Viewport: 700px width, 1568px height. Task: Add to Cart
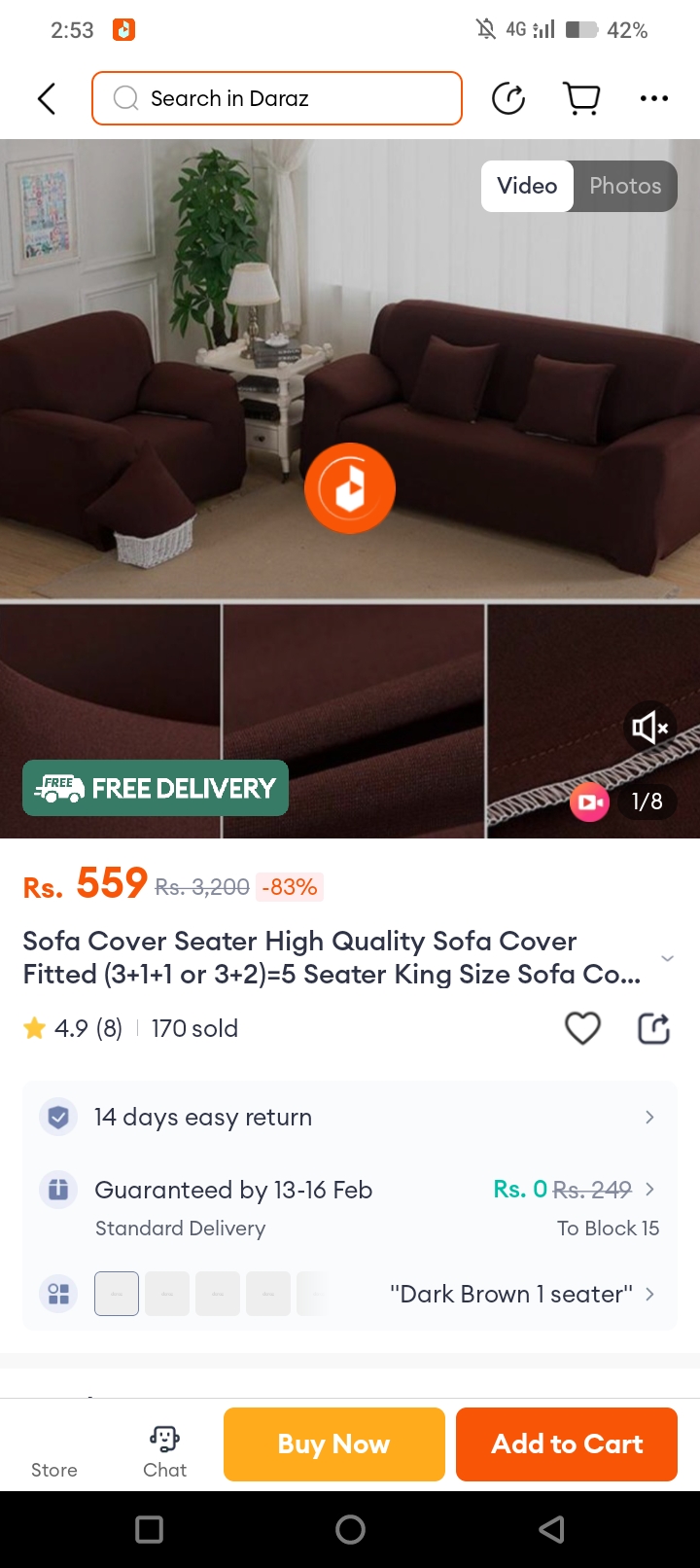point(567,1444)
